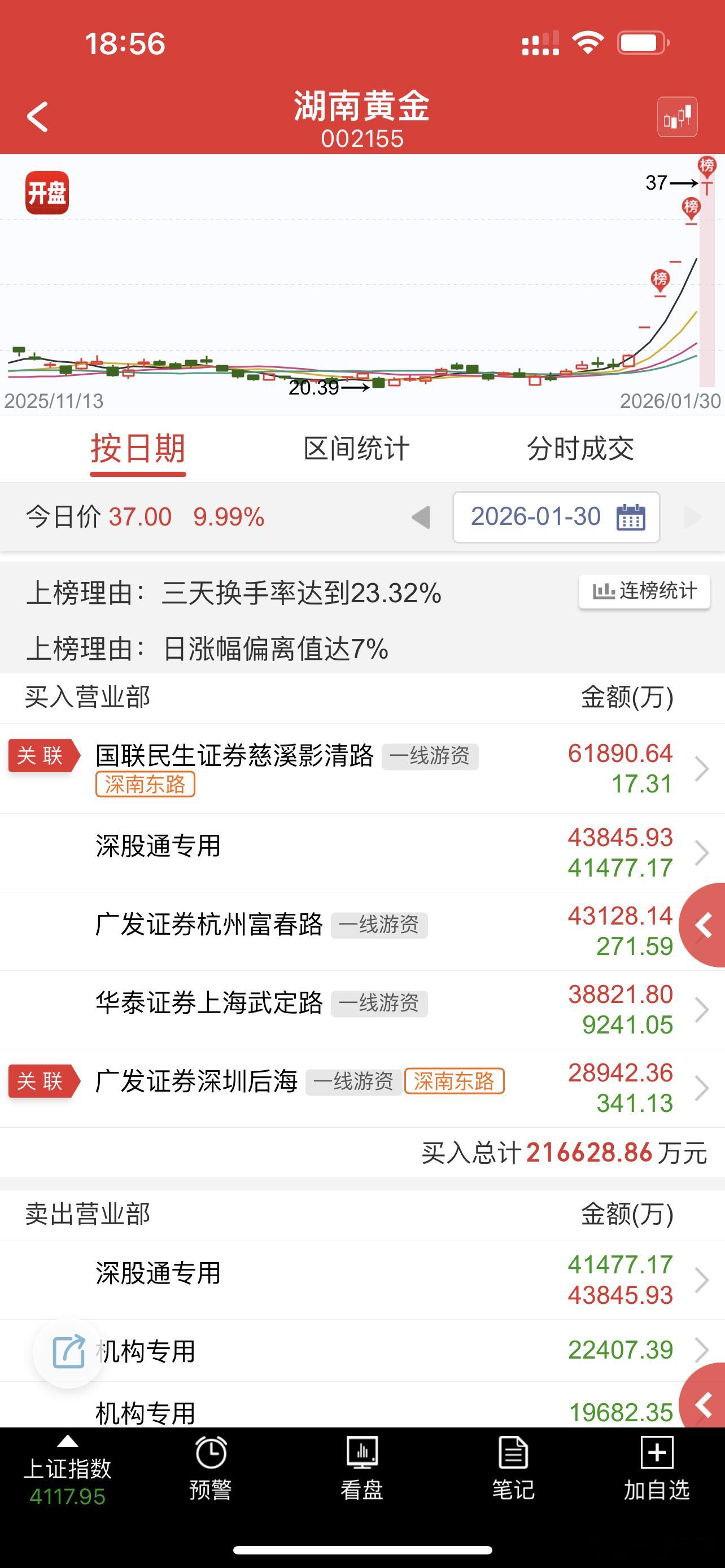Tap previous-date arrow beside date field

click(421, 517)
